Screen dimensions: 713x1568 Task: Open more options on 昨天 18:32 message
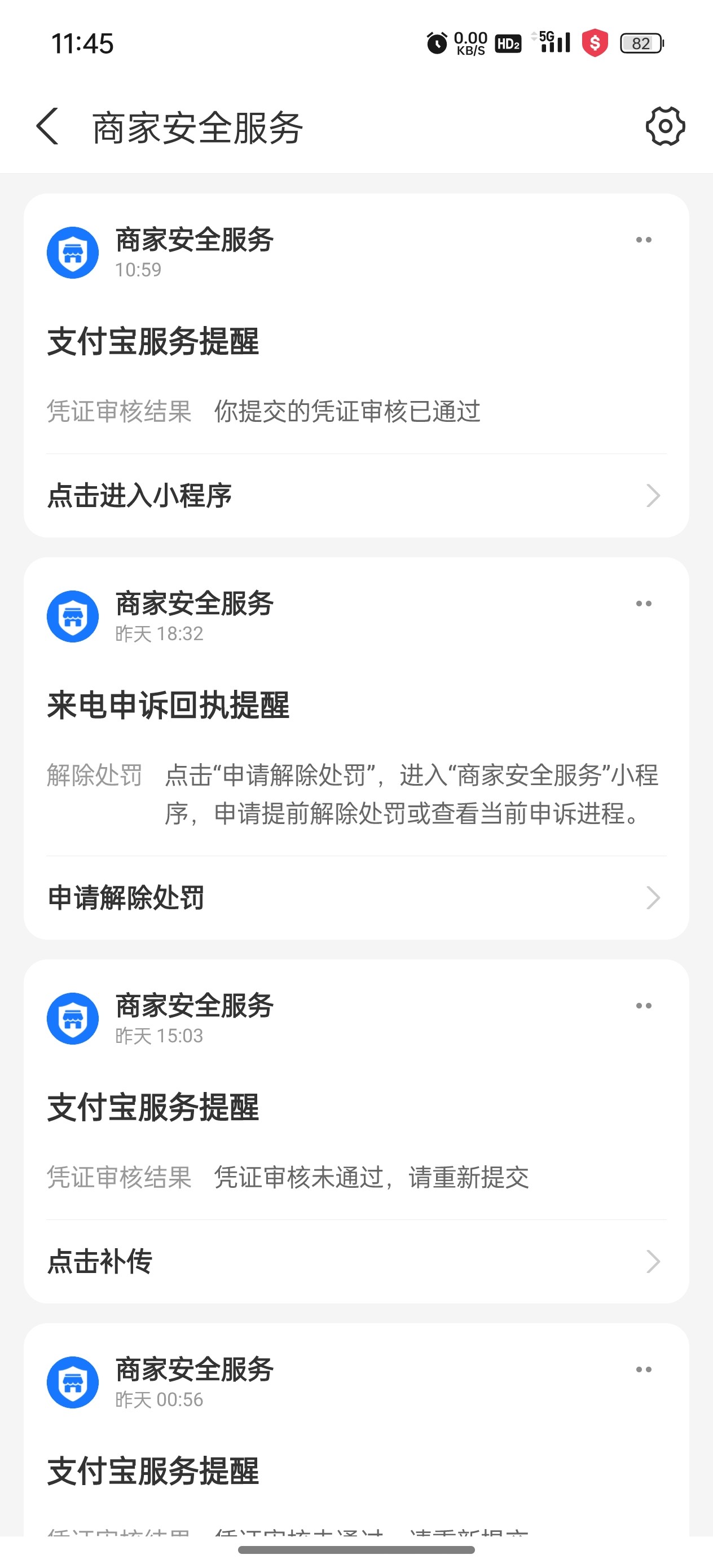pyautogui.click(x=644, y=604)
